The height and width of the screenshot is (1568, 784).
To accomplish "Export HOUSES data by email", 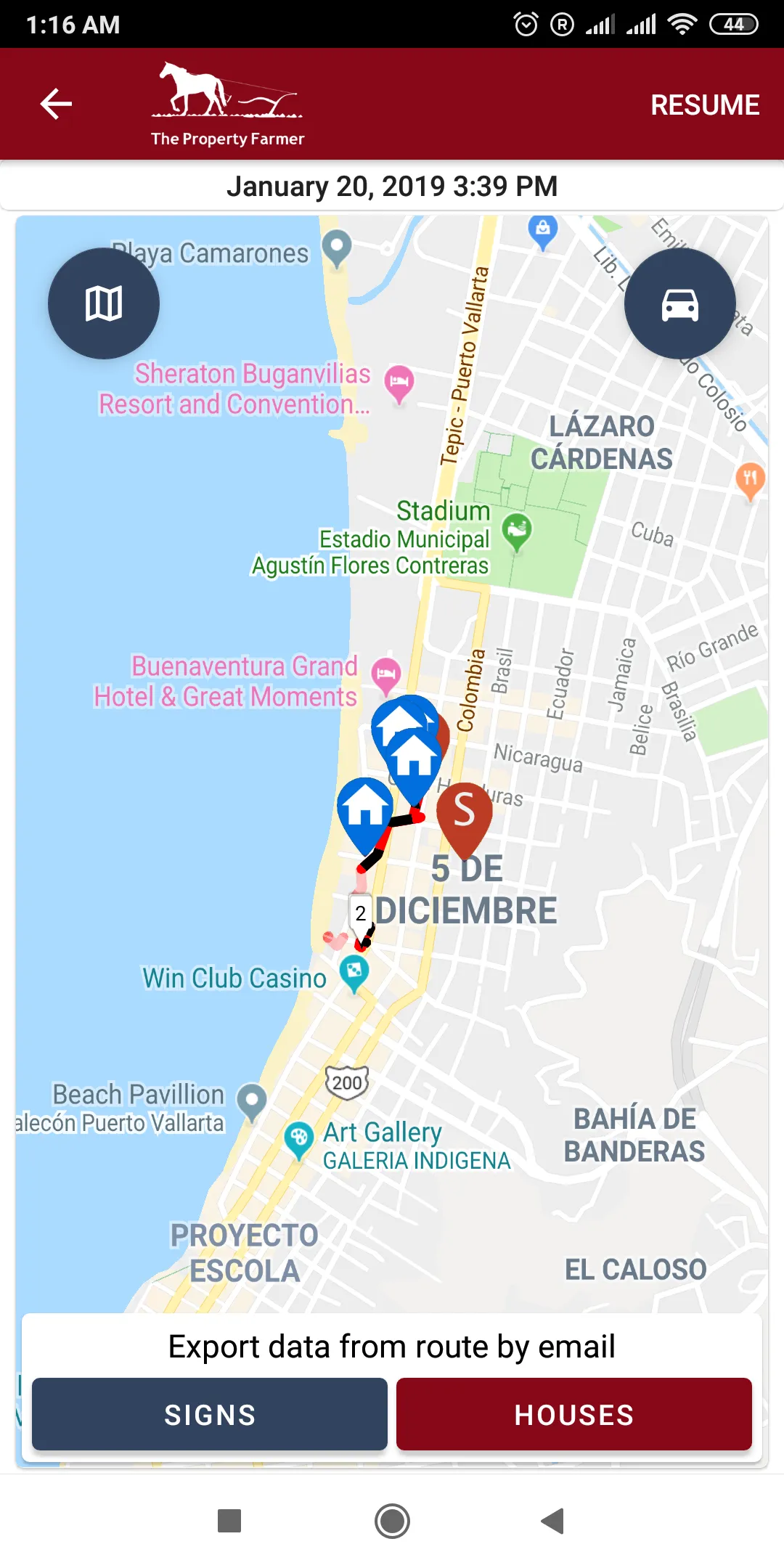I will coord(574,1414).
